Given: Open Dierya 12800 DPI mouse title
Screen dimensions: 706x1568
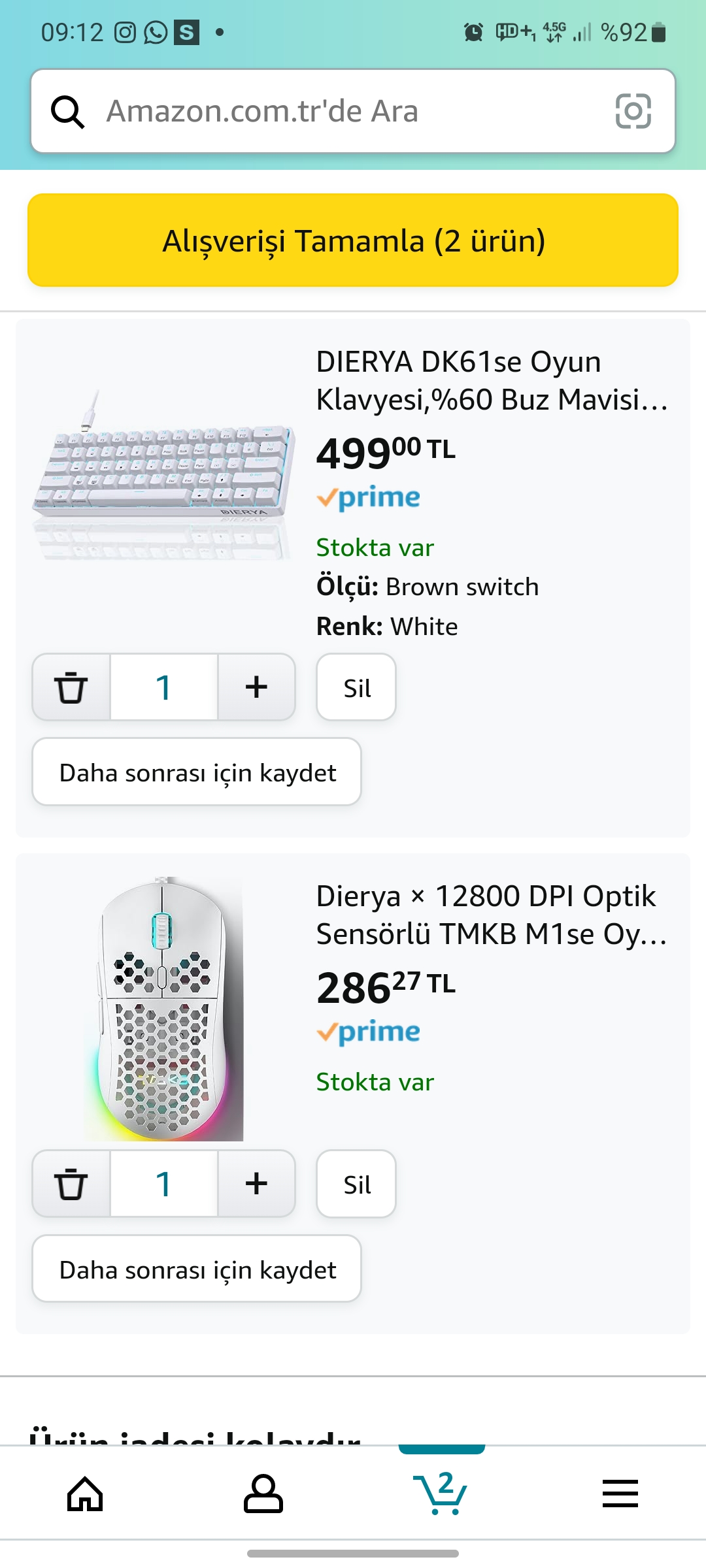Looking at the screenshot, I should tap(490, 915).
